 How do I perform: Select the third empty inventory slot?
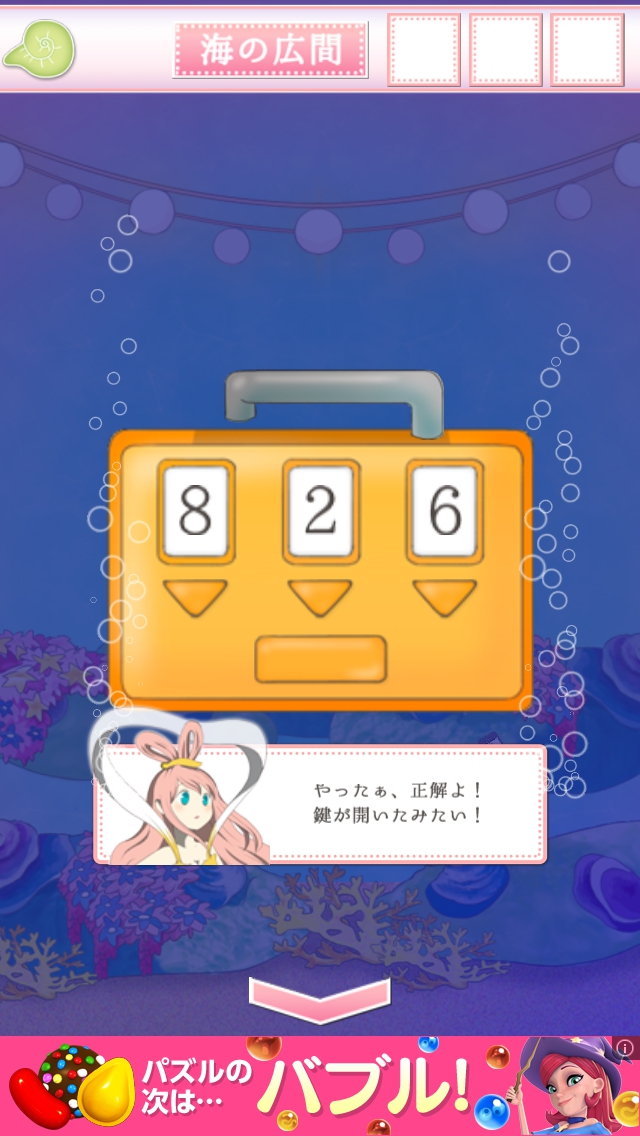pos(587,49)
